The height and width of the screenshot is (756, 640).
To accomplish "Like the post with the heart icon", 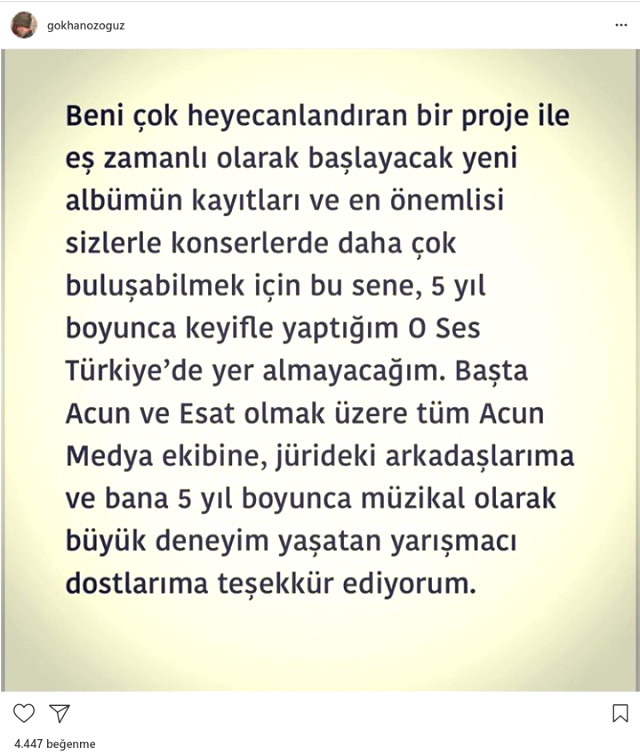I will pyautogui.click(x=24, y=713).
